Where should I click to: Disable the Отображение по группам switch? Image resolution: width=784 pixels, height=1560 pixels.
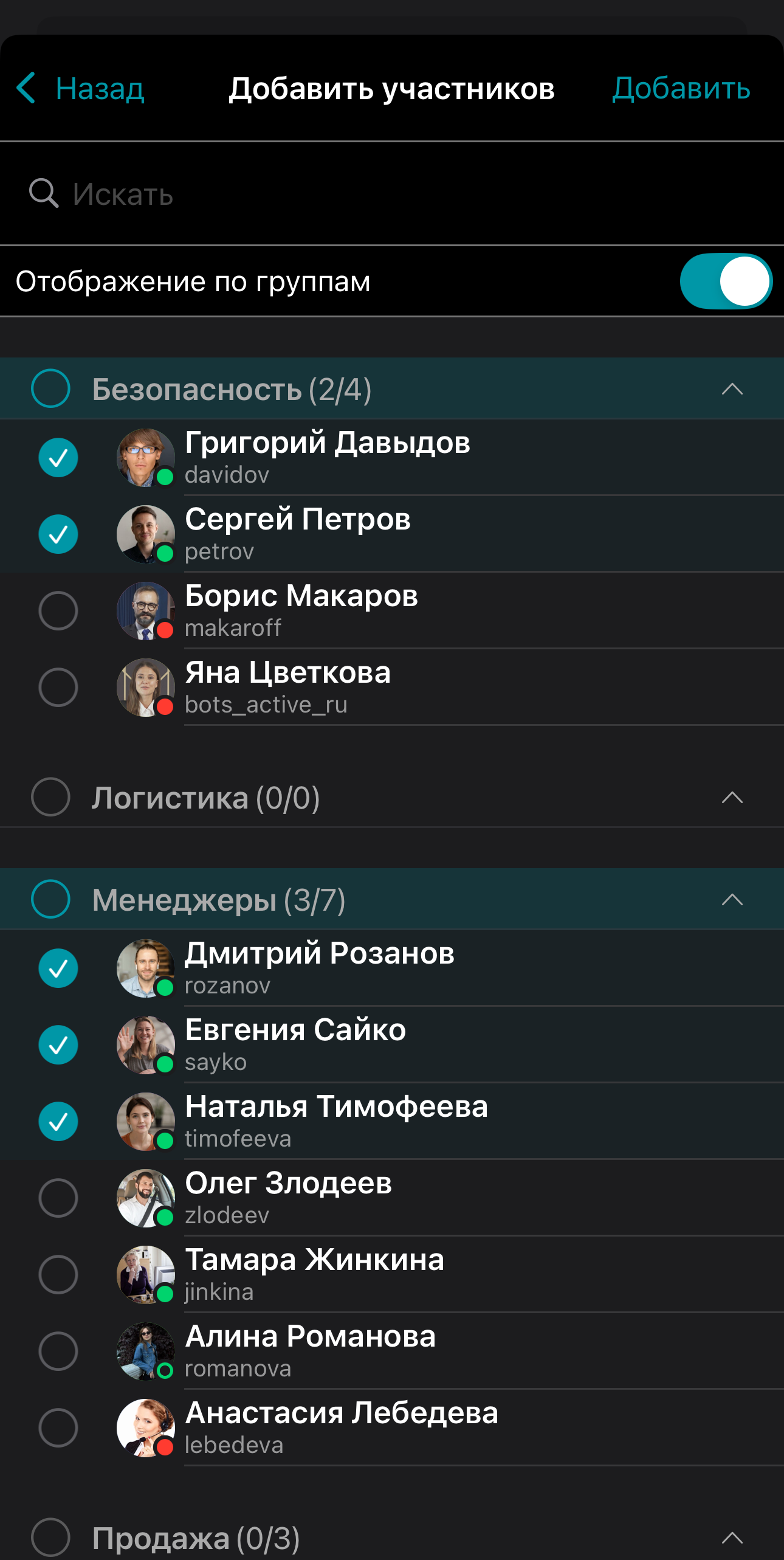726,281
